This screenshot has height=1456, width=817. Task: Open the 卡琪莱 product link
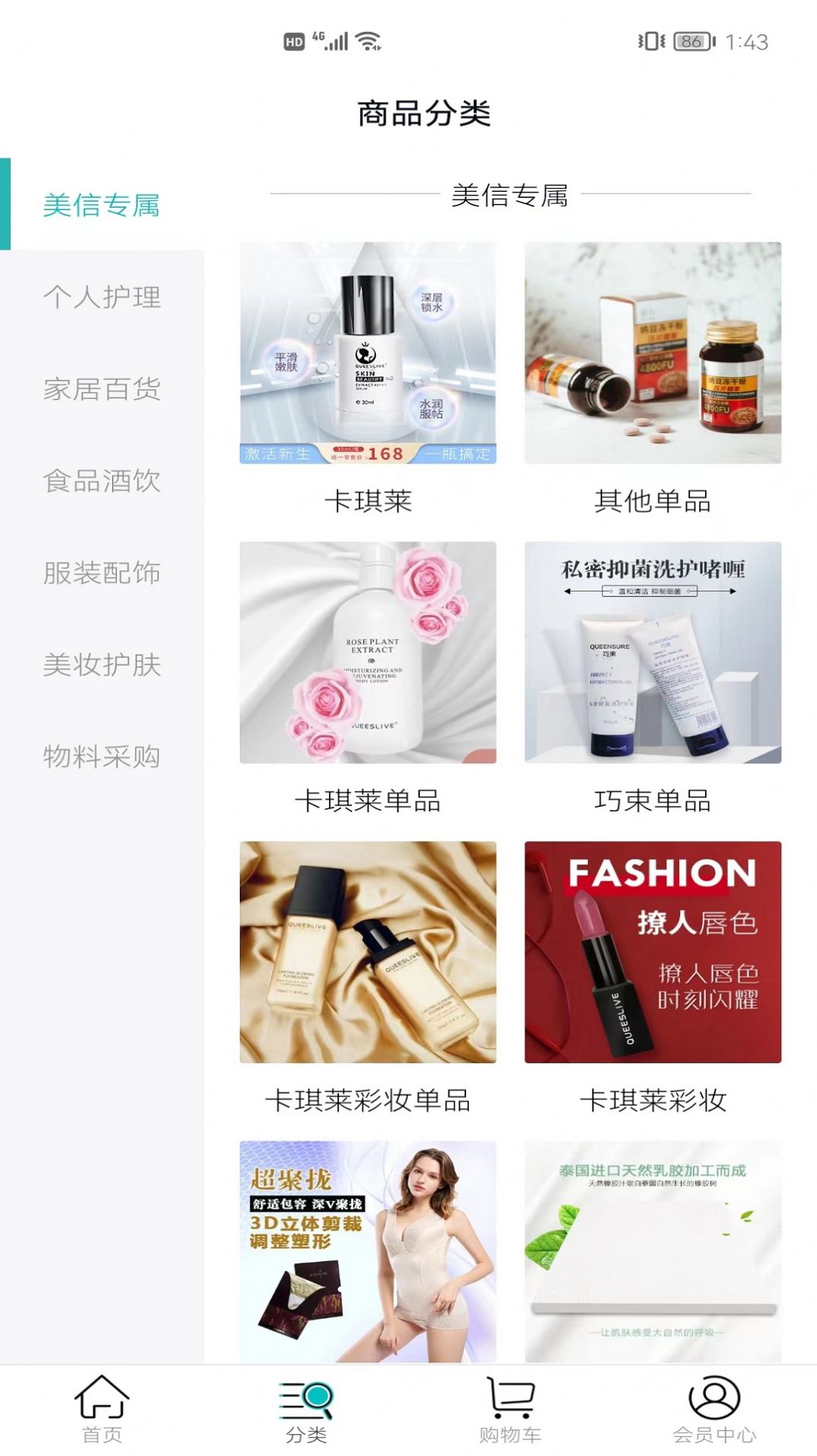369,502
